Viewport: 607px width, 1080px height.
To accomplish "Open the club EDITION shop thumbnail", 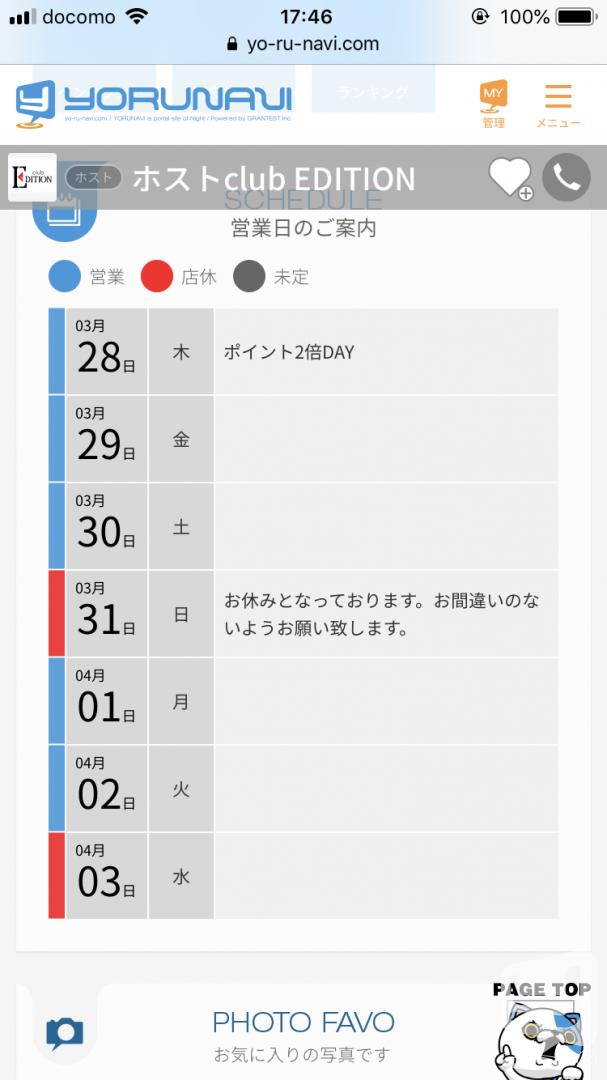I will pos(32,178).
